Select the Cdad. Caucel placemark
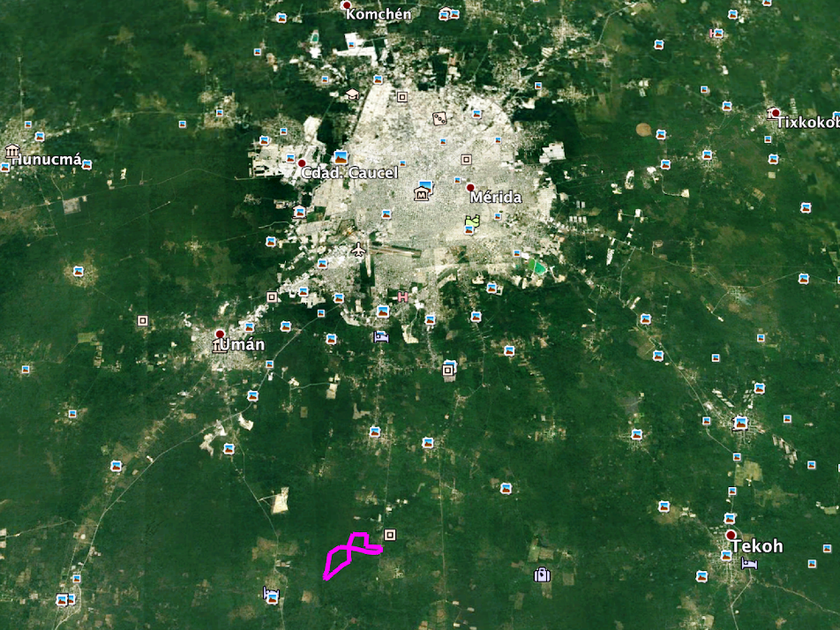The width and height of the screenshot is (840, 630). (x=302, y=162)
